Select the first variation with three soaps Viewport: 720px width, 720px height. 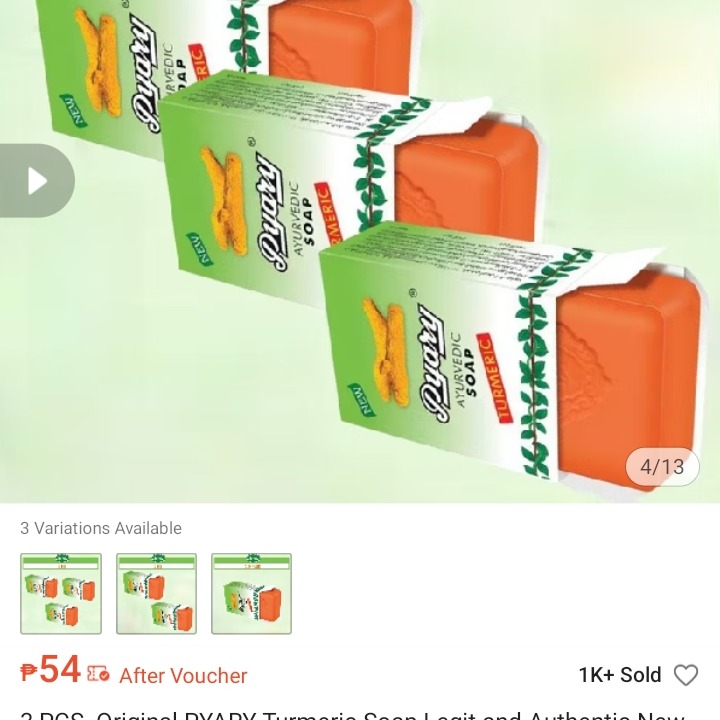[x=61, y=593]
